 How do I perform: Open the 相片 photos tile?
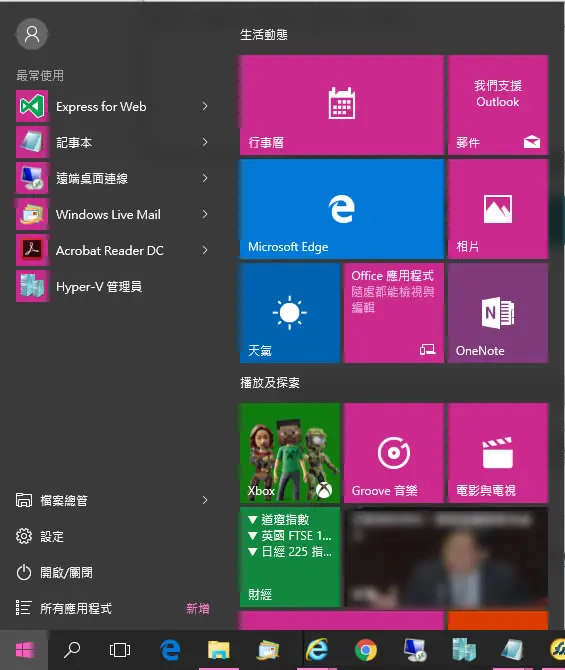pyautogui.click(x=497, y=209)
